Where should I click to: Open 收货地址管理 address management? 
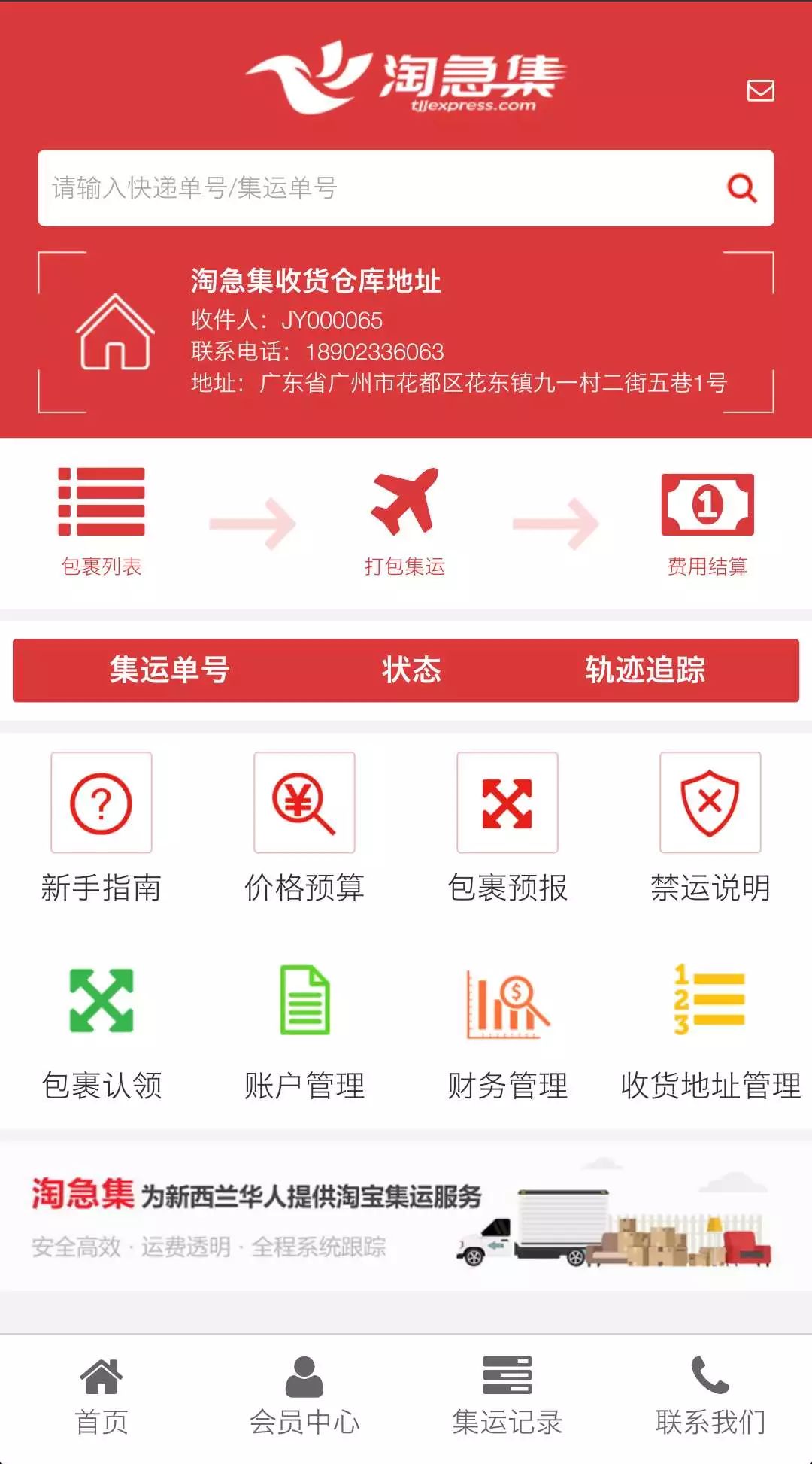pos(710,1032)
